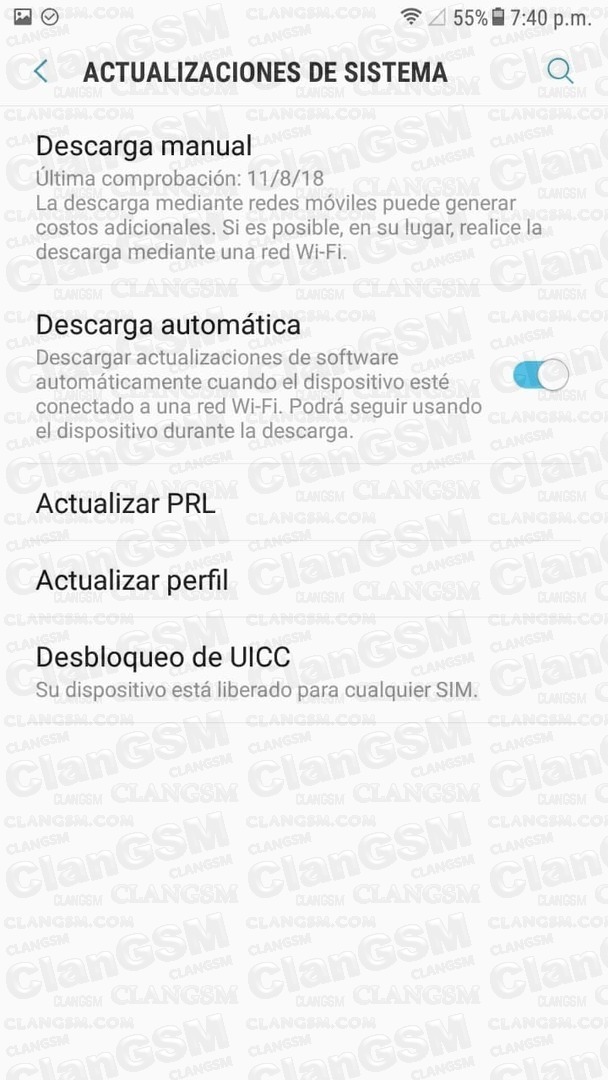Disable the Descarga automática switch

(x=541, y=375)
